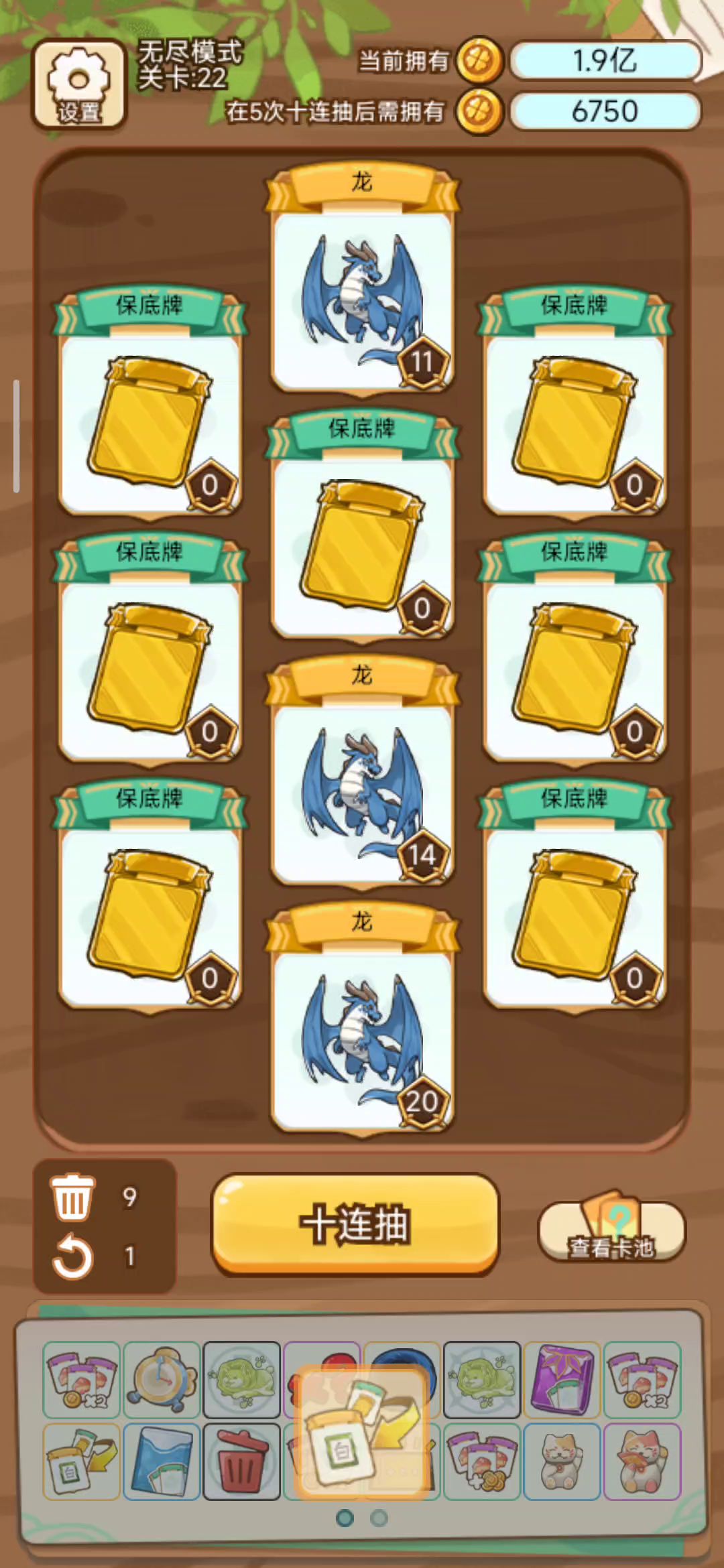Tap the 十连抽 ten-draw button

pyautogui.click(x=355, y=1224)
